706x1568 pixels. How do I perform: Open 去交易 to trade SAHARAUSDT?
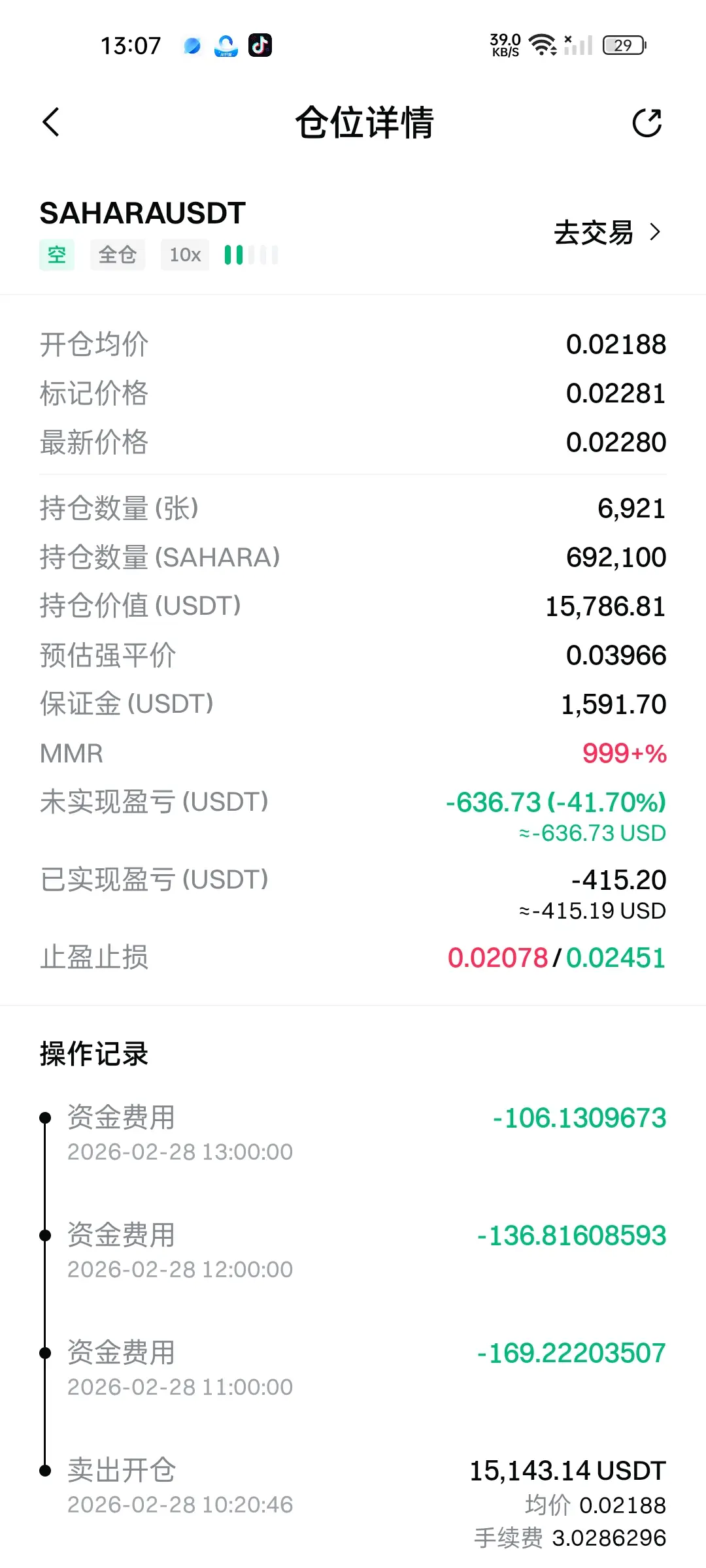coord(608,233)
